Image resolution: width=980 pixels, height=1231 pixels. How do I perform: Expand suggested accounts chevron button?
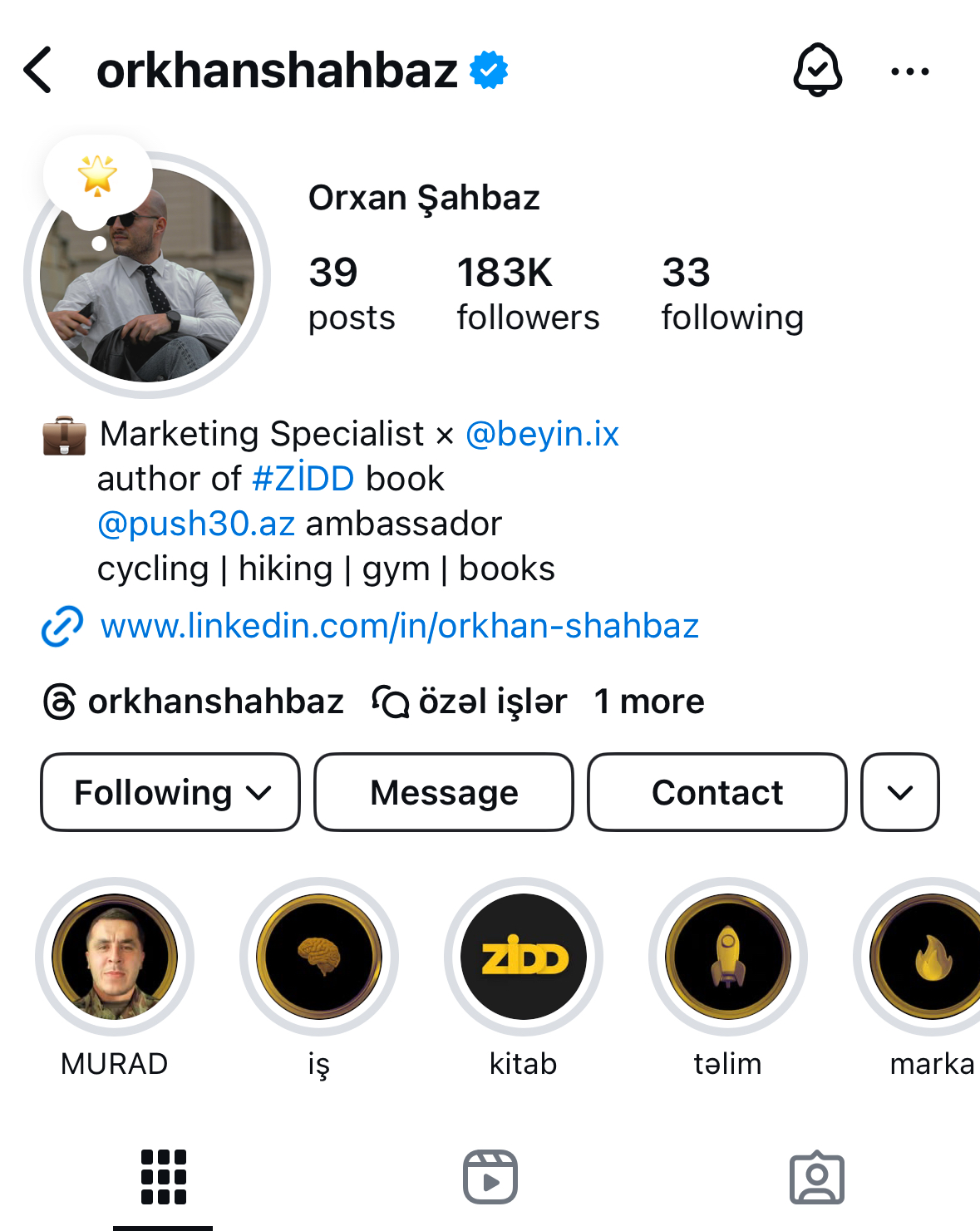point(900,792)
